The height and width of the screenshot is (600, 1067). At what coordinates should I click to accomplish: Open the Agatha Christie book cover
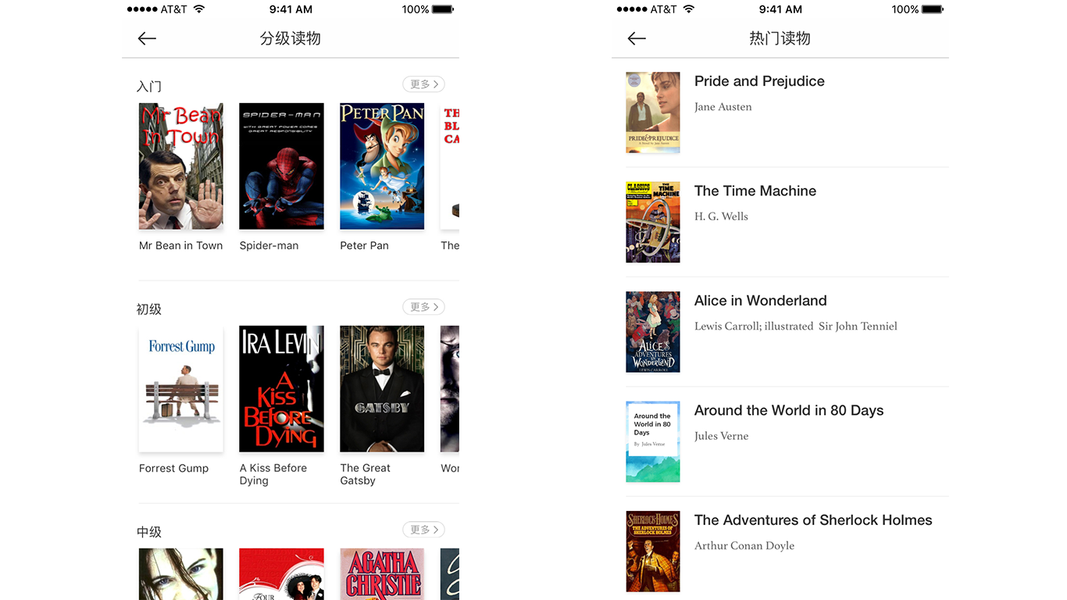point(382,574)
